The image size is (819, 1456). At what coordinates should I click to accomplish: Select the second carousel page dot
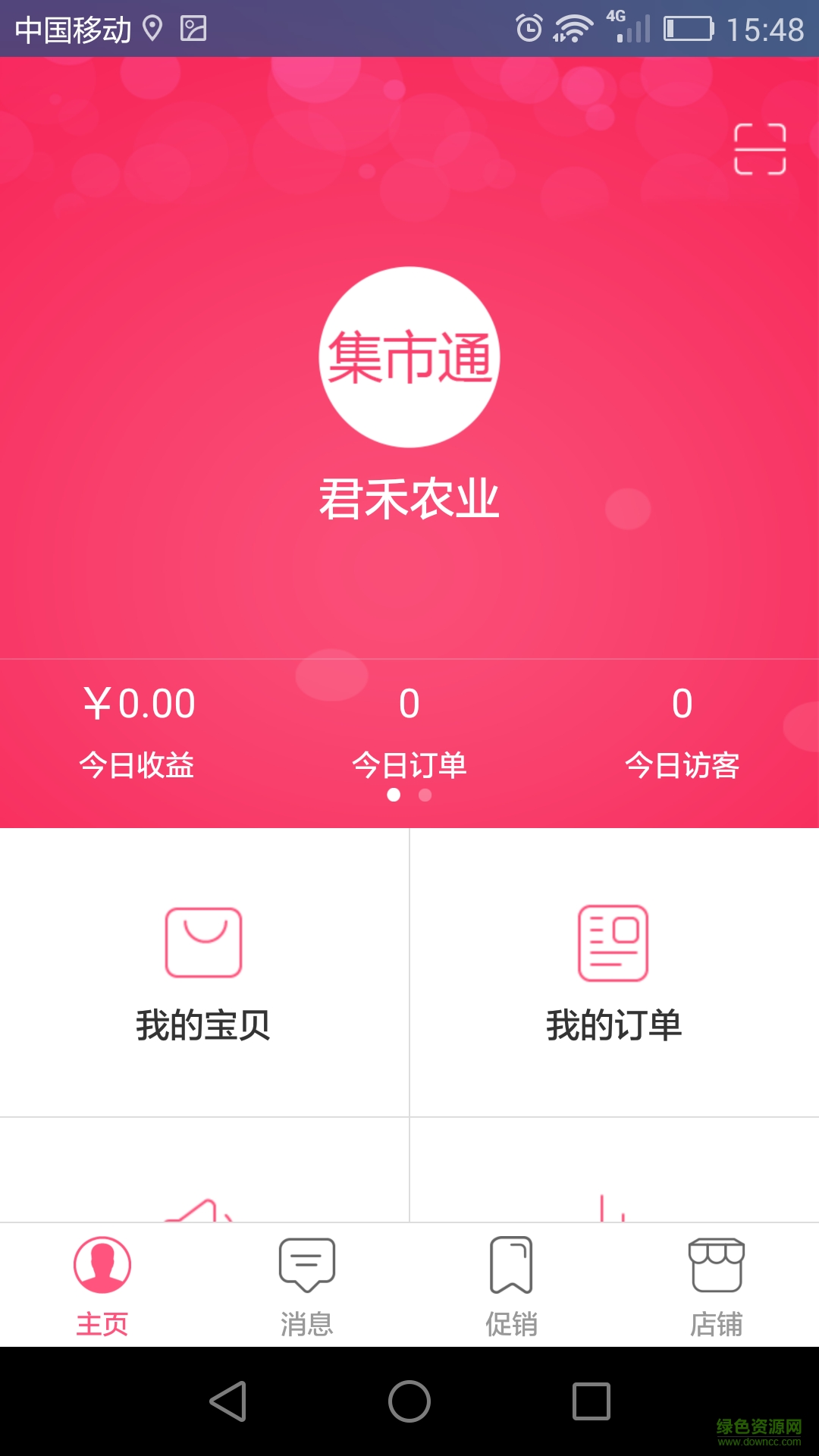425,795
